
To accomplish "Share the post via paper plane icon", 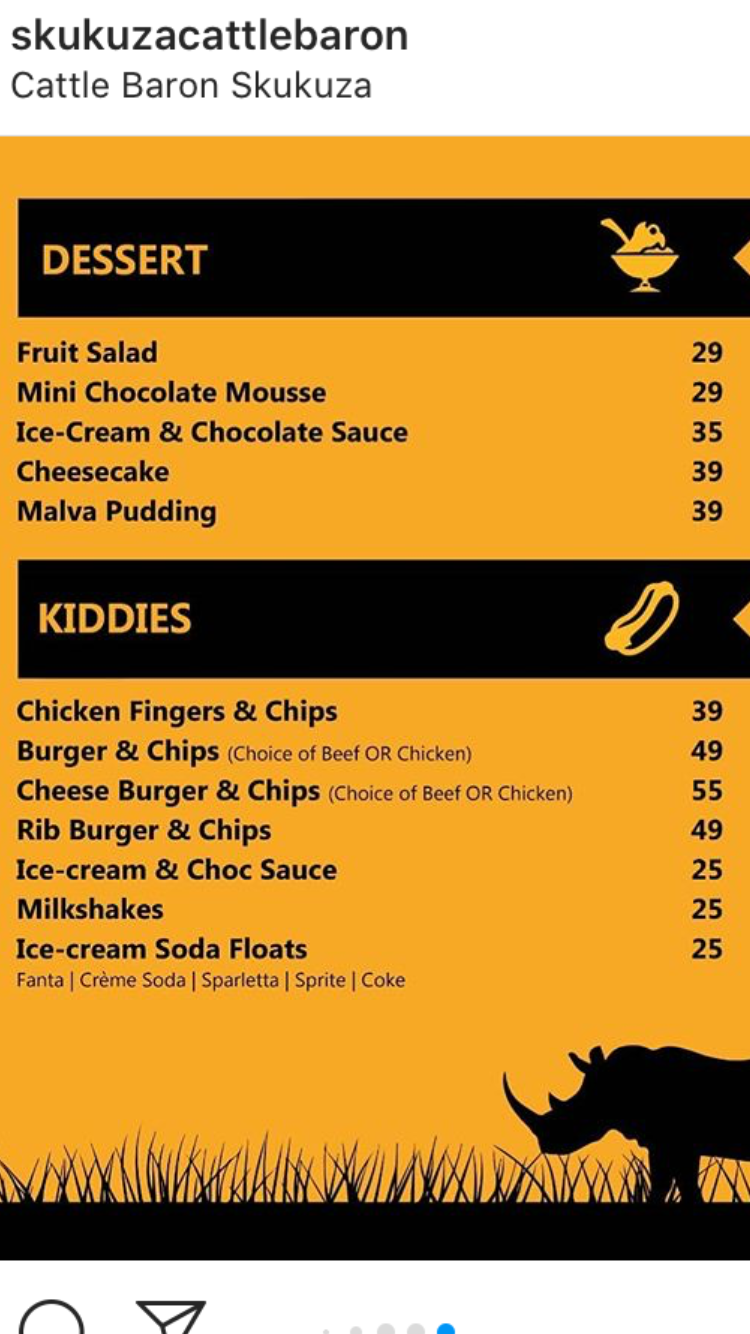I will pyautogui.click(x=171, y=1317).
